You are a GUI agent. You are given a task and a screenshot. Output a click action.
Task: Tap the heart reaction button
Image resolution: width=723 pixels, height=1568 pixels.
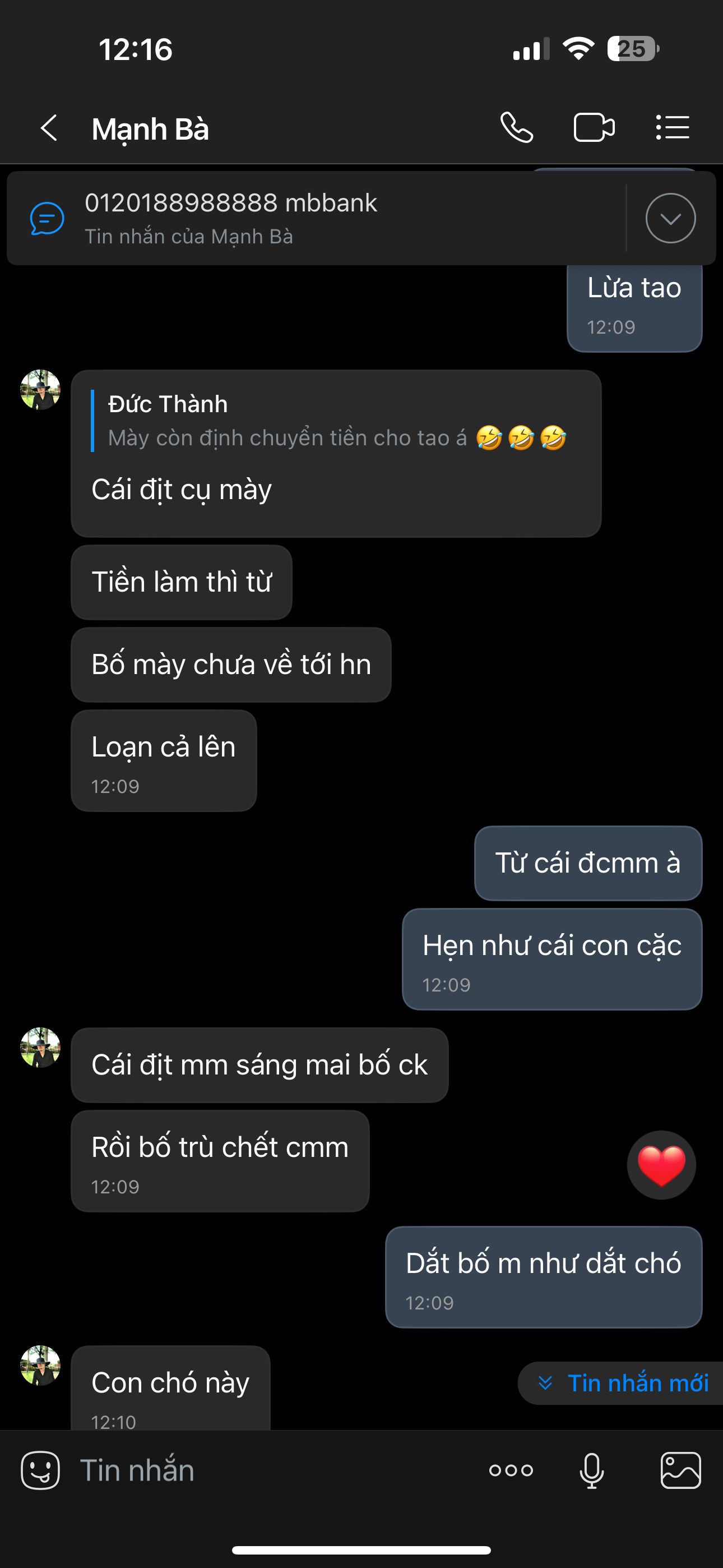(661, 1165)
